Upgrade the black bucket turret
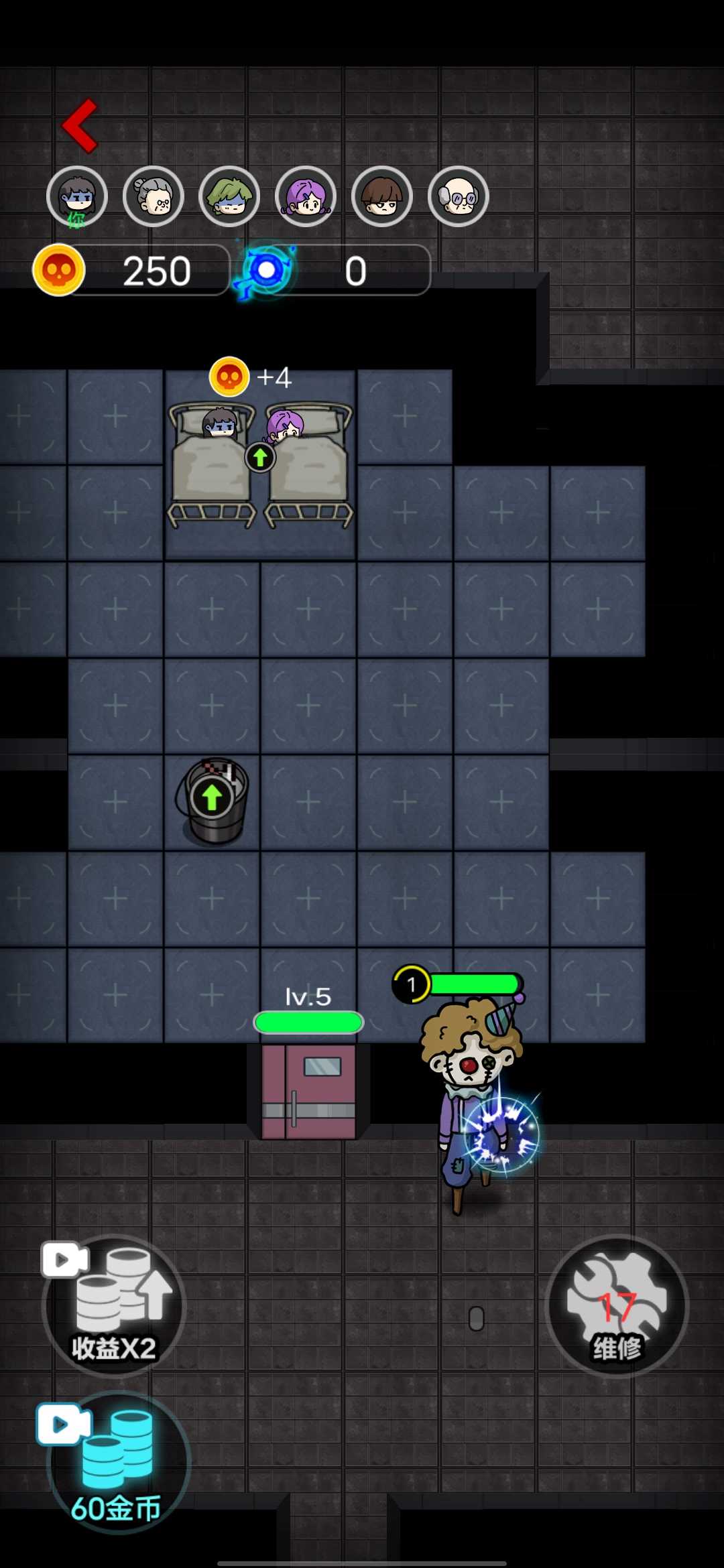 (213, 797)
